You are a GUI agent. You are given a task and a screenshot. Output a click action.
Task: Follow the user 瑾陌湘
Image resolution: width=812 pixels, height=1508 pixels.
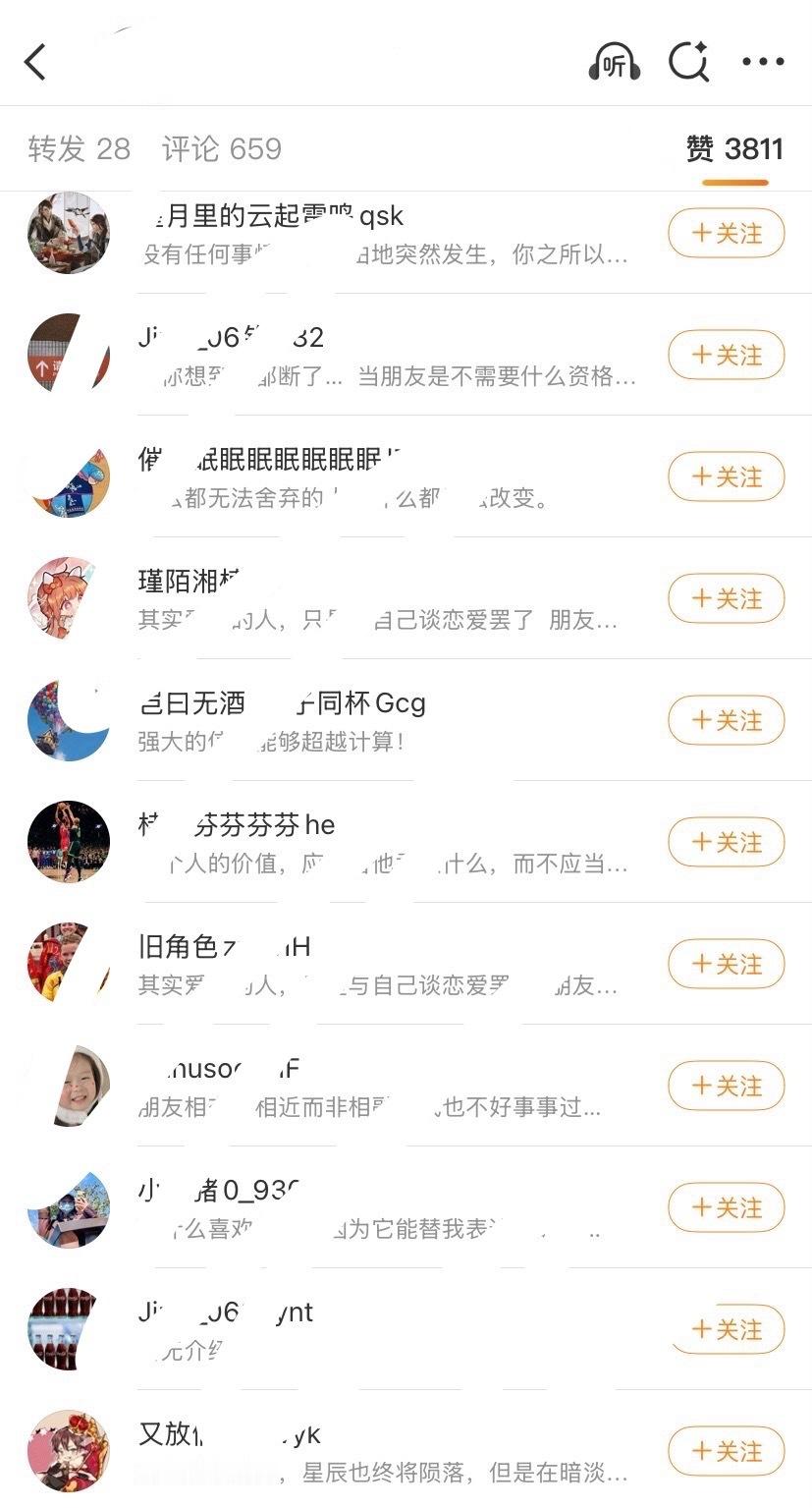point(726,599)
